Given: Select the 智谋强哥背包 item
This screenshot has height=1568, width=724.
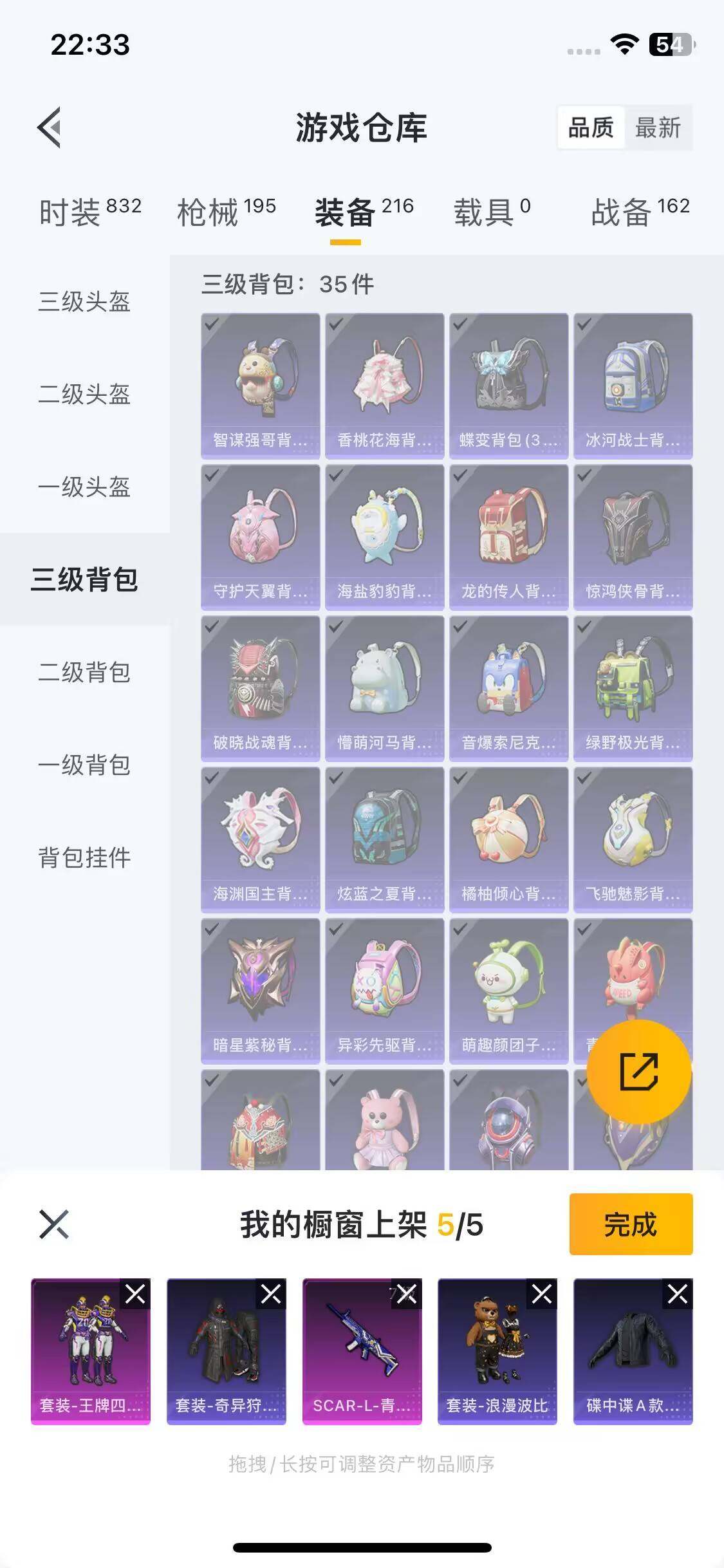Looking at the screenshot, I should coord(260,386).
